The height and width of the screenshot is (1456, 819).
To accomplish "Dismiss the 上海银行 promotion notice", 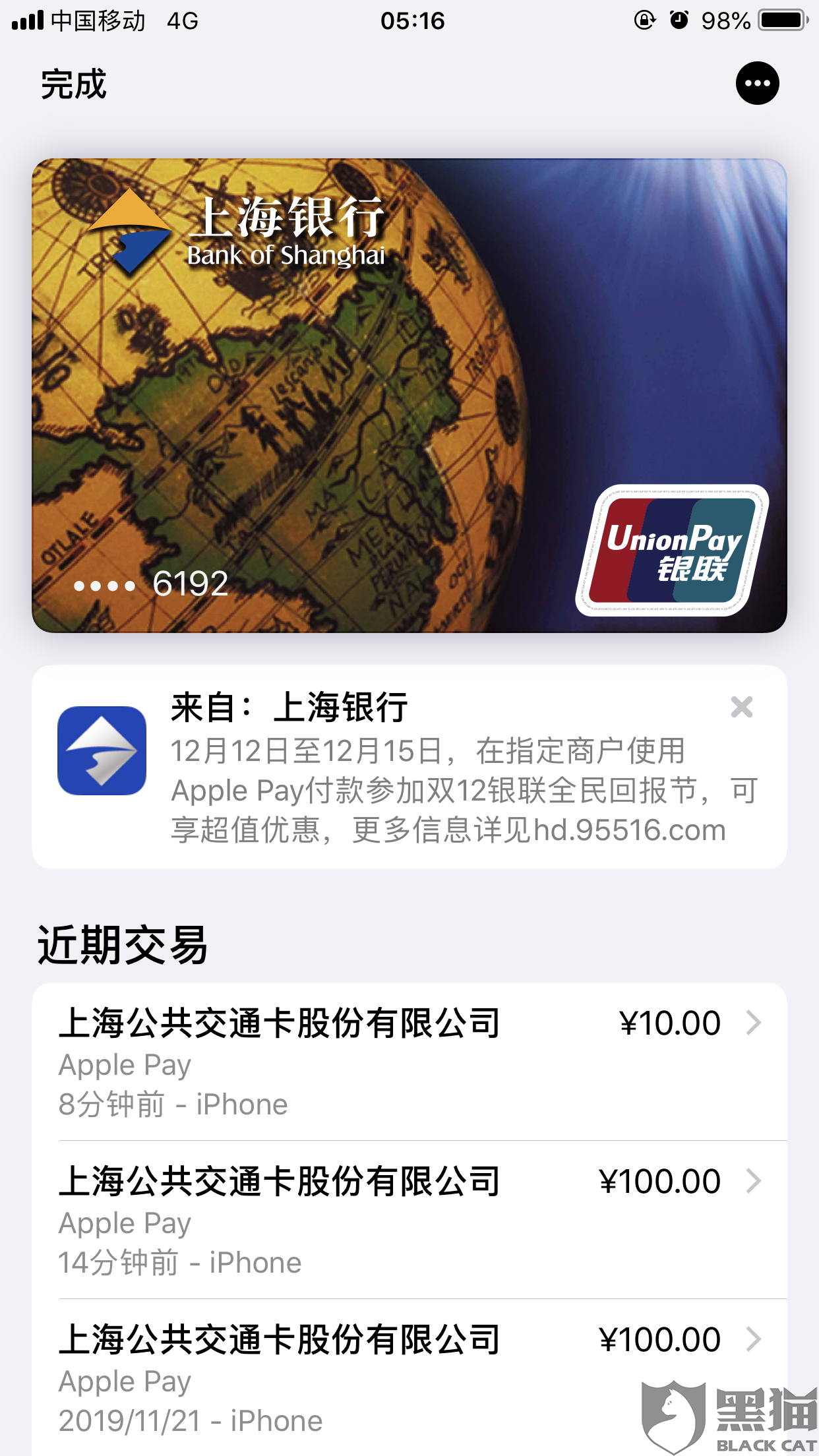I will click(x=742, y=707).
